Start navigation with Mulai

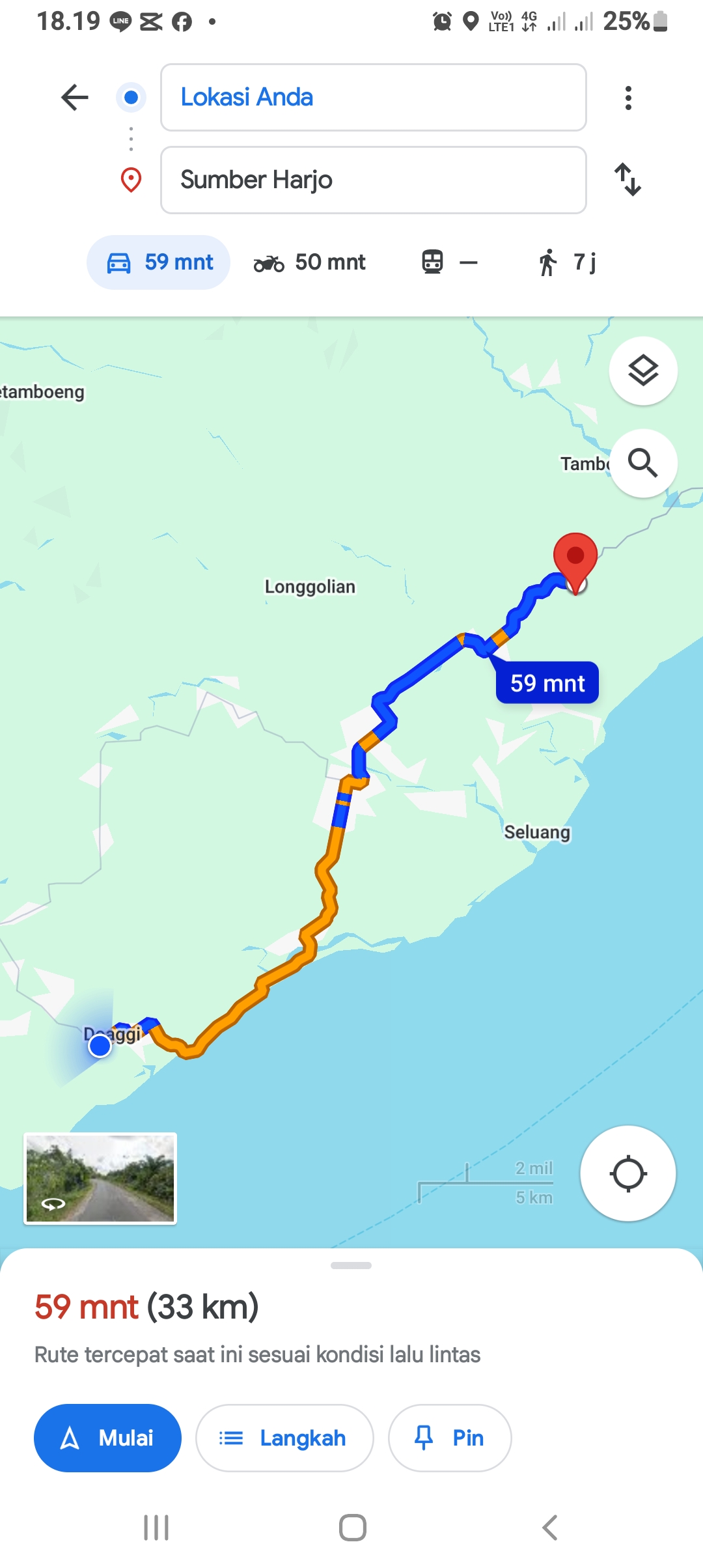click(107, 1438)
